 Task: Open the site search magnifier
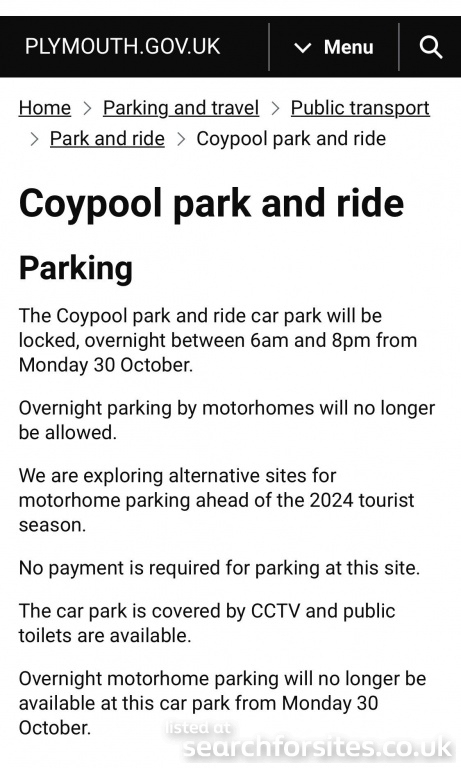coord(431,47)
